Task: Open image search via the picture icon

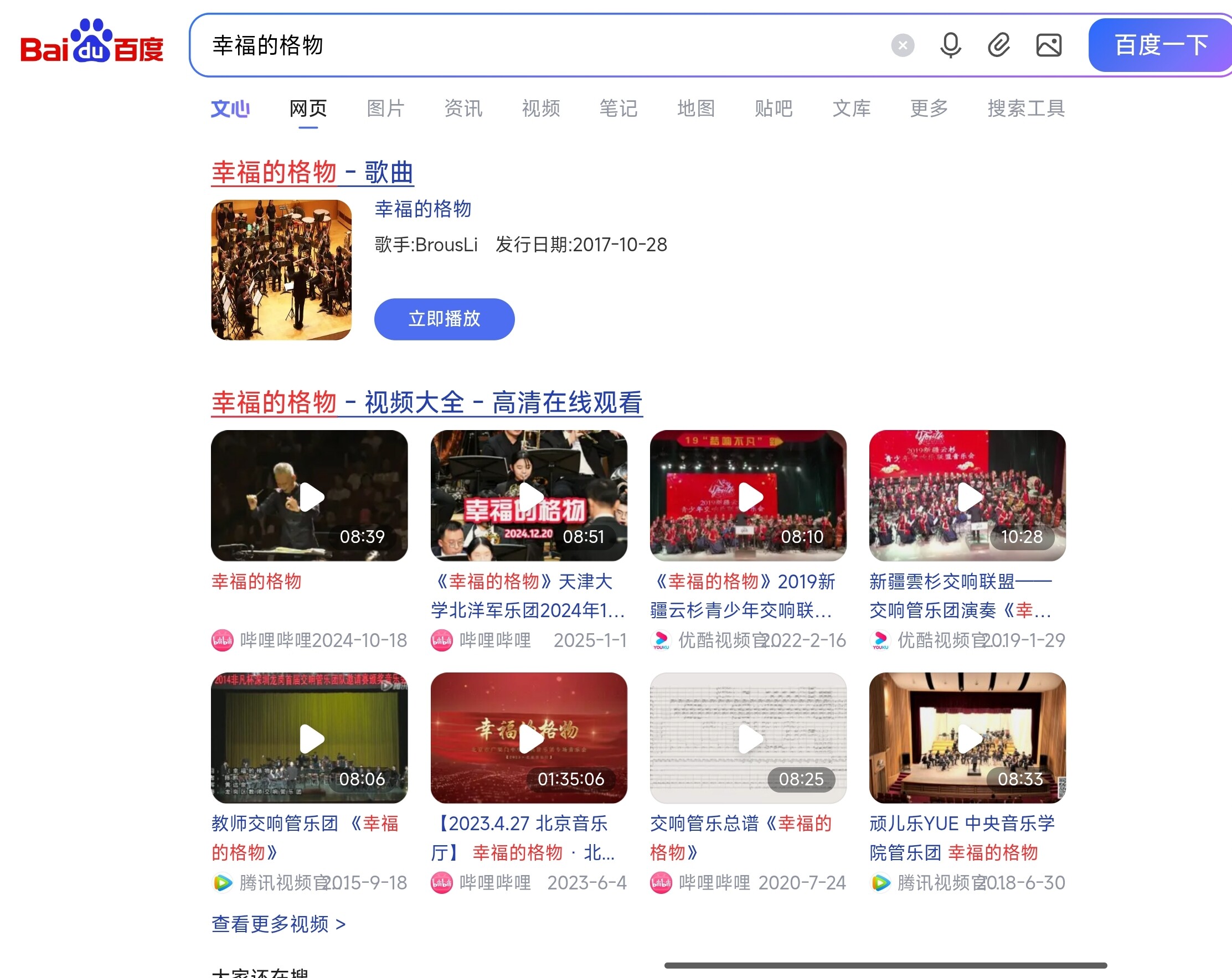Action: point(1049,45)
